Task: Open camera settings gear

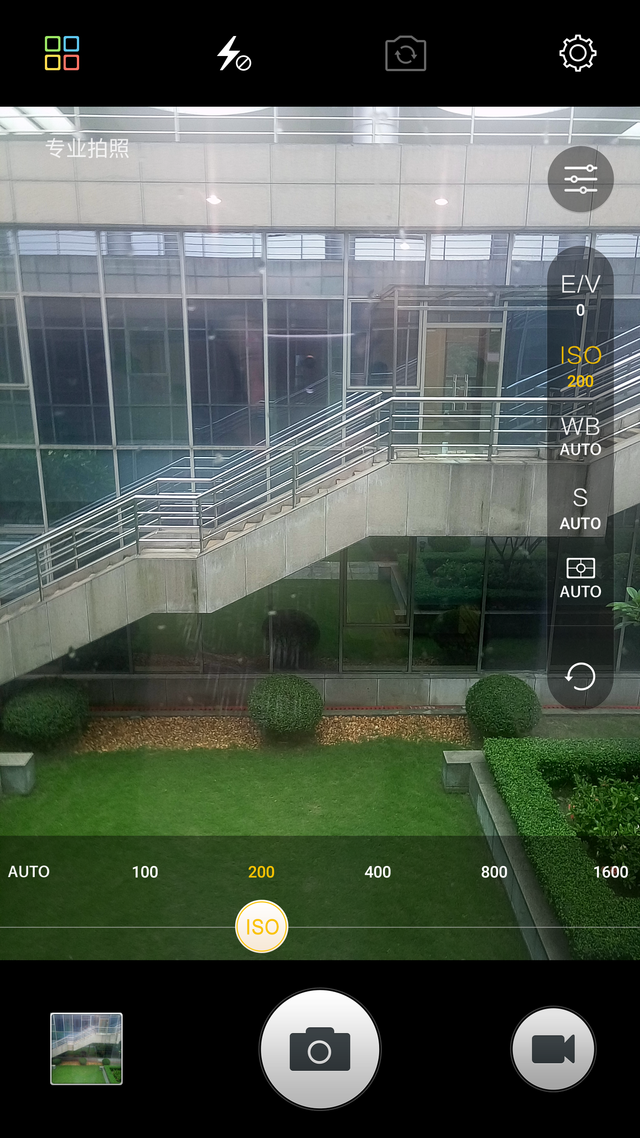Action: [578, 53]
